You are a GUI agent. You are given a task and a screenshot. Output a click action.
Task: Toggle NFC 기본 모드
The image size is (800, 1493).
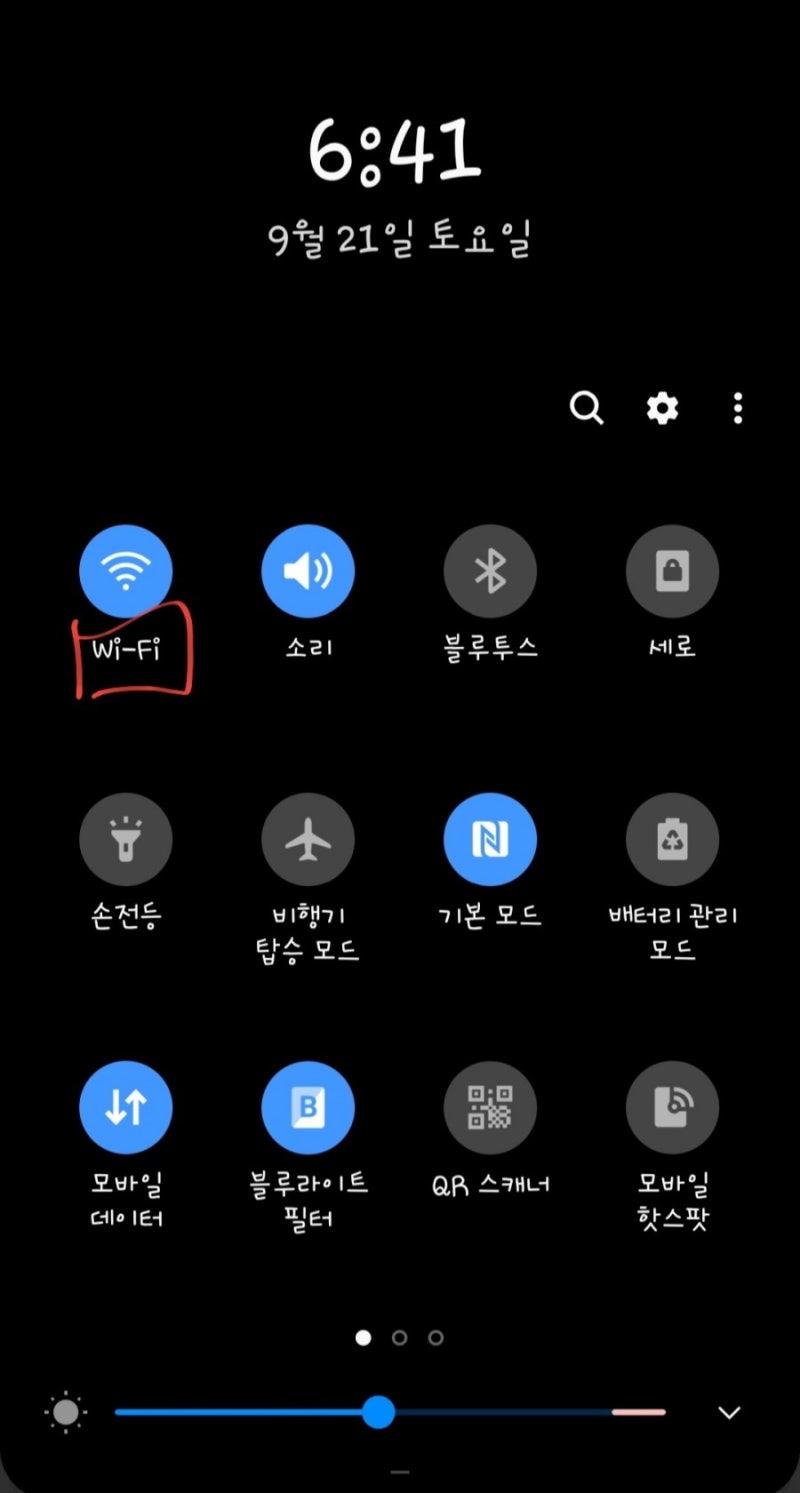click(490, 840)
